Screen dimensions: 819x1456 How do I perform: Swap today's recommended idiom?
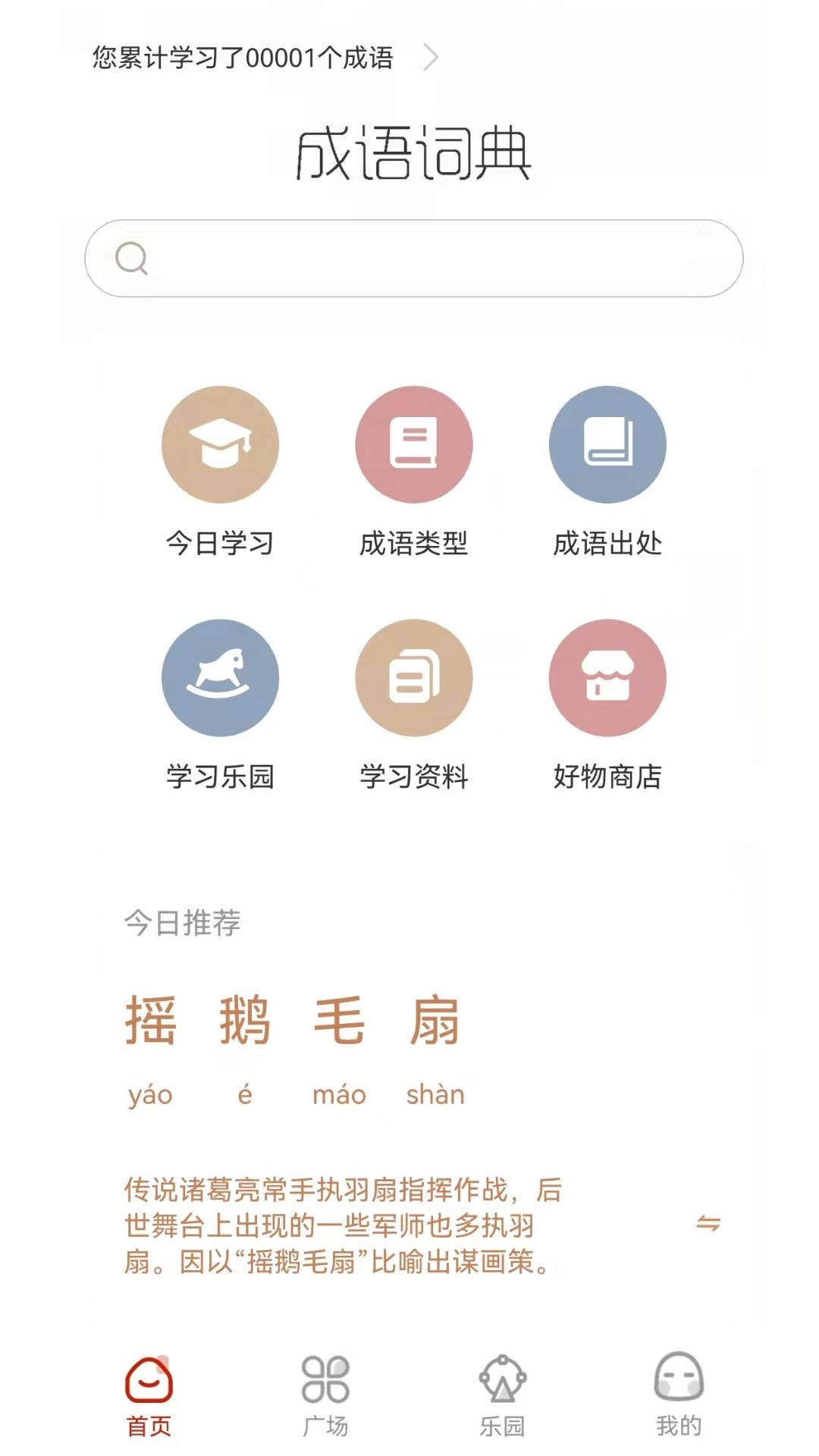pos(708,1223)
